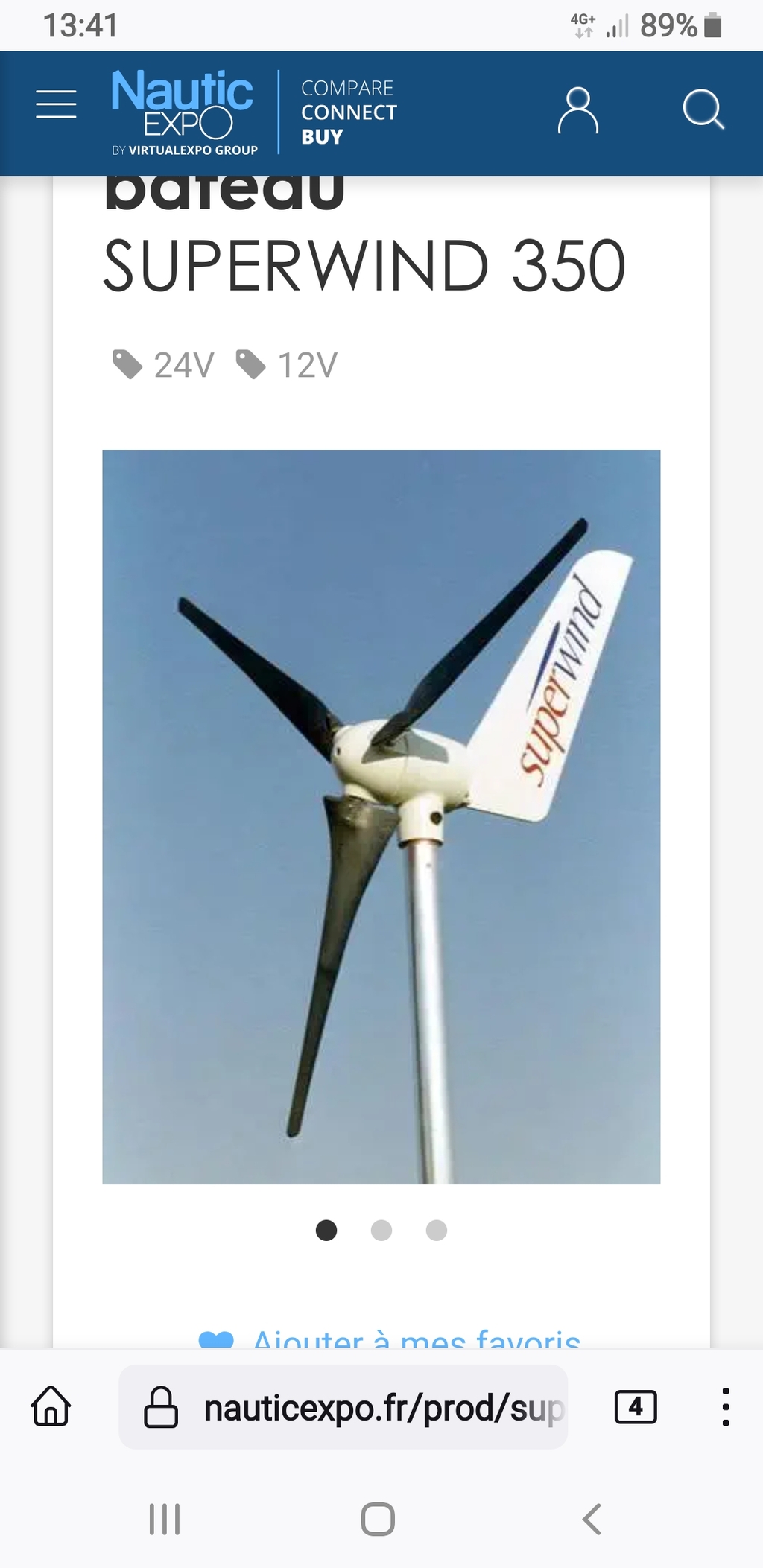Open the user account icon
Viewport: 763px width, 1568px height.
coord(578,110)
